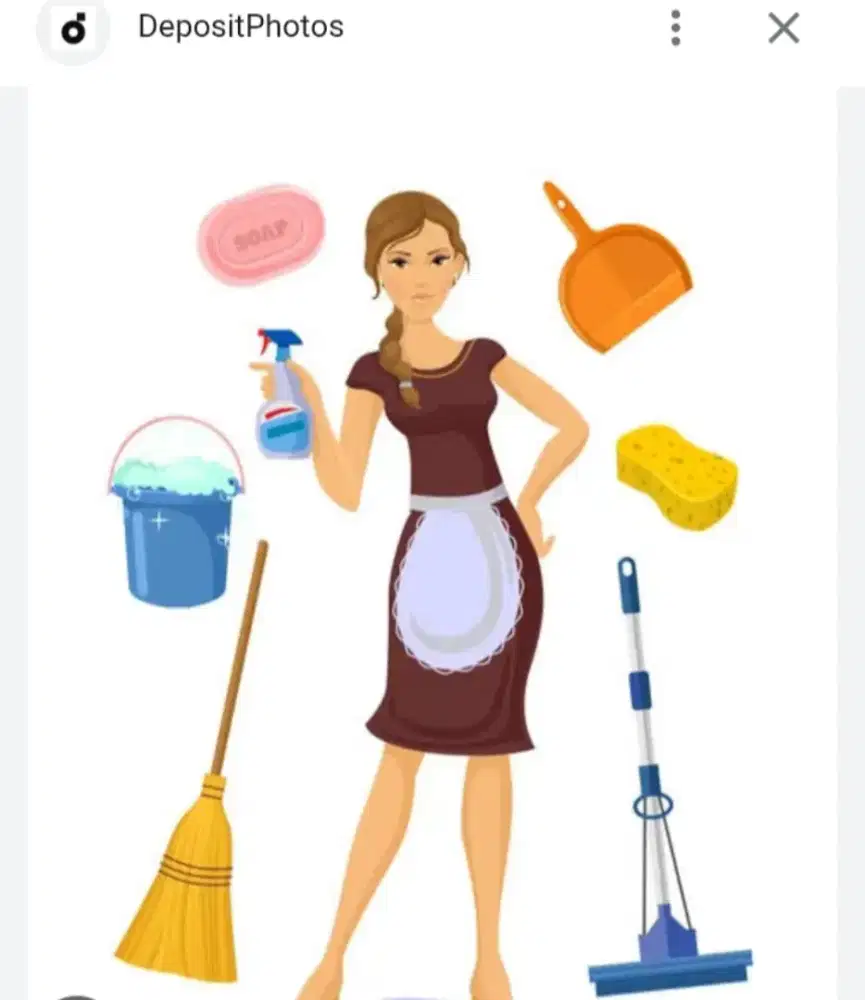
Task: Open the cleaning lady image
Action: click(432, 540)
